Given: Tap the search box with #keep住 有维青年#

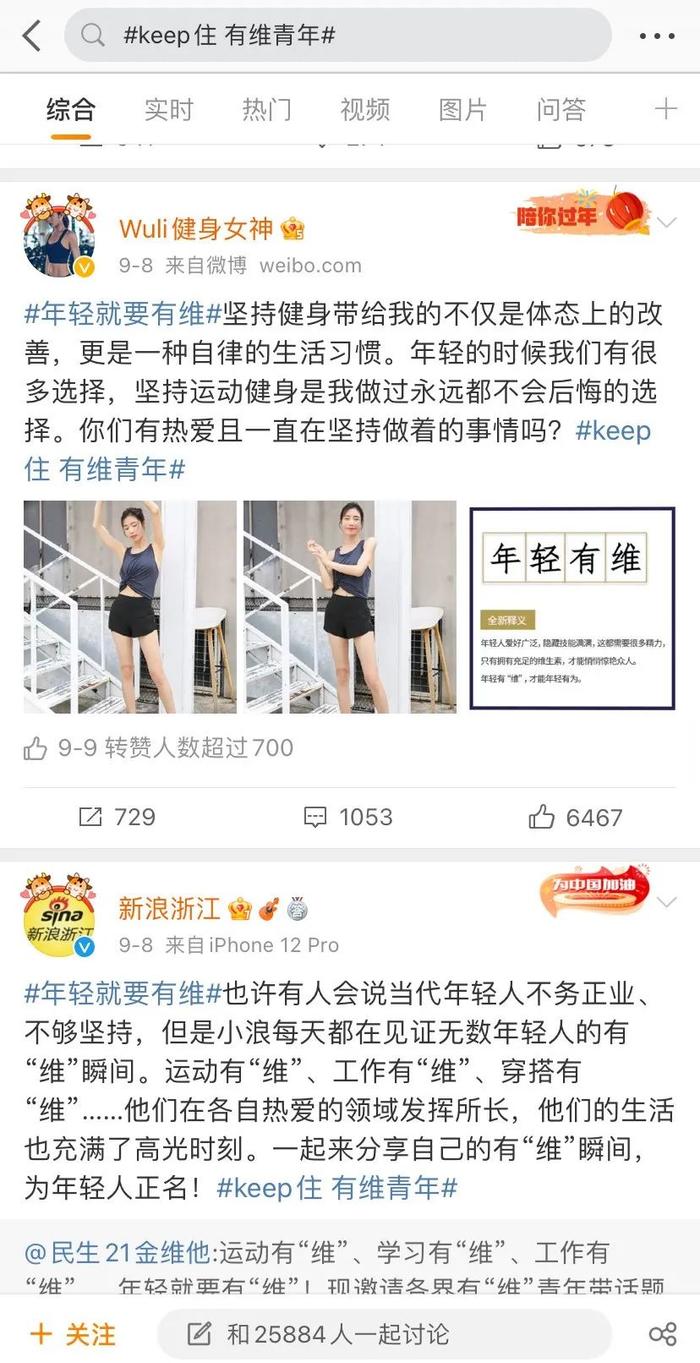Looking at the screenshot, I should tap(338, 36).
